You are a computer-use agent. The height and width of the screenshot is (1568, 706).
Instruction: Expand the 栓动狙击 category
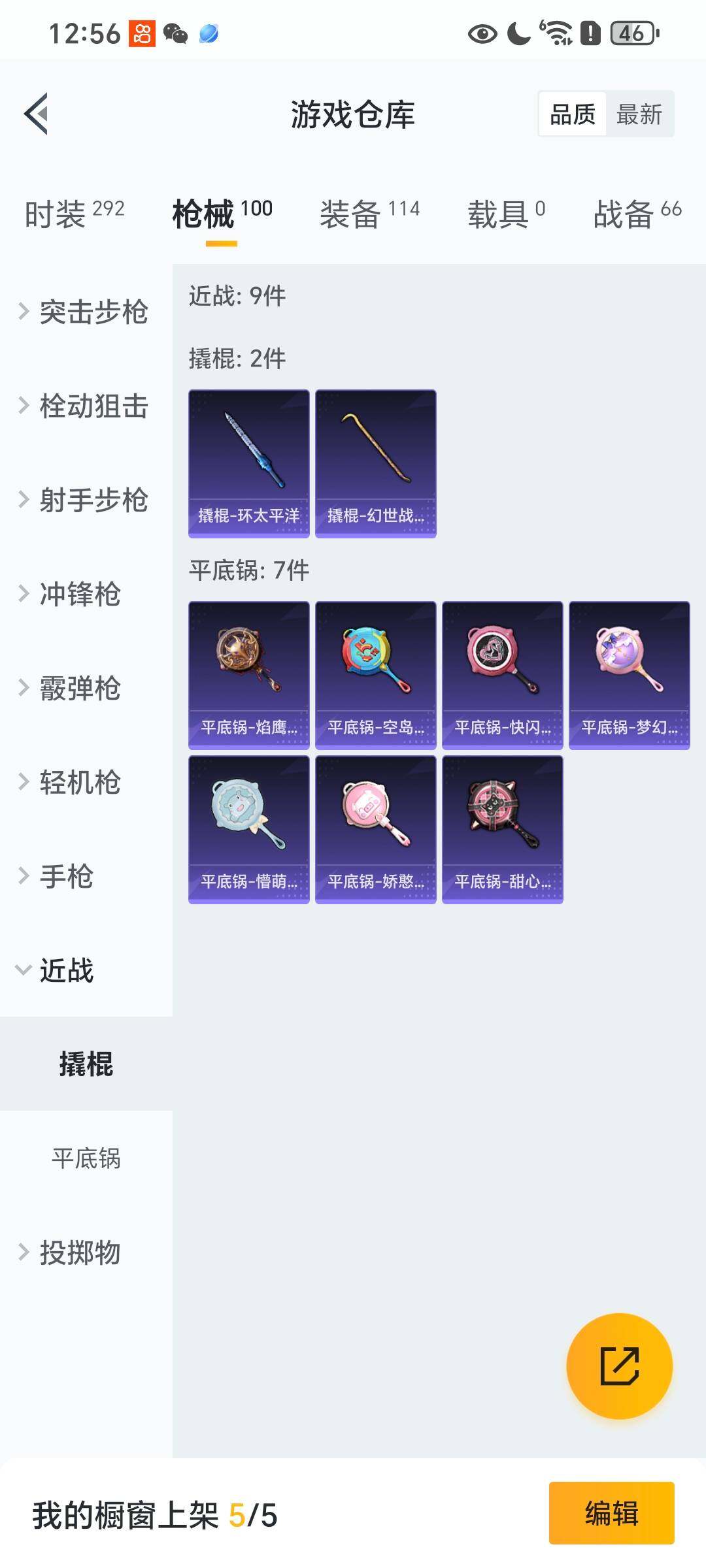point(85,406)
